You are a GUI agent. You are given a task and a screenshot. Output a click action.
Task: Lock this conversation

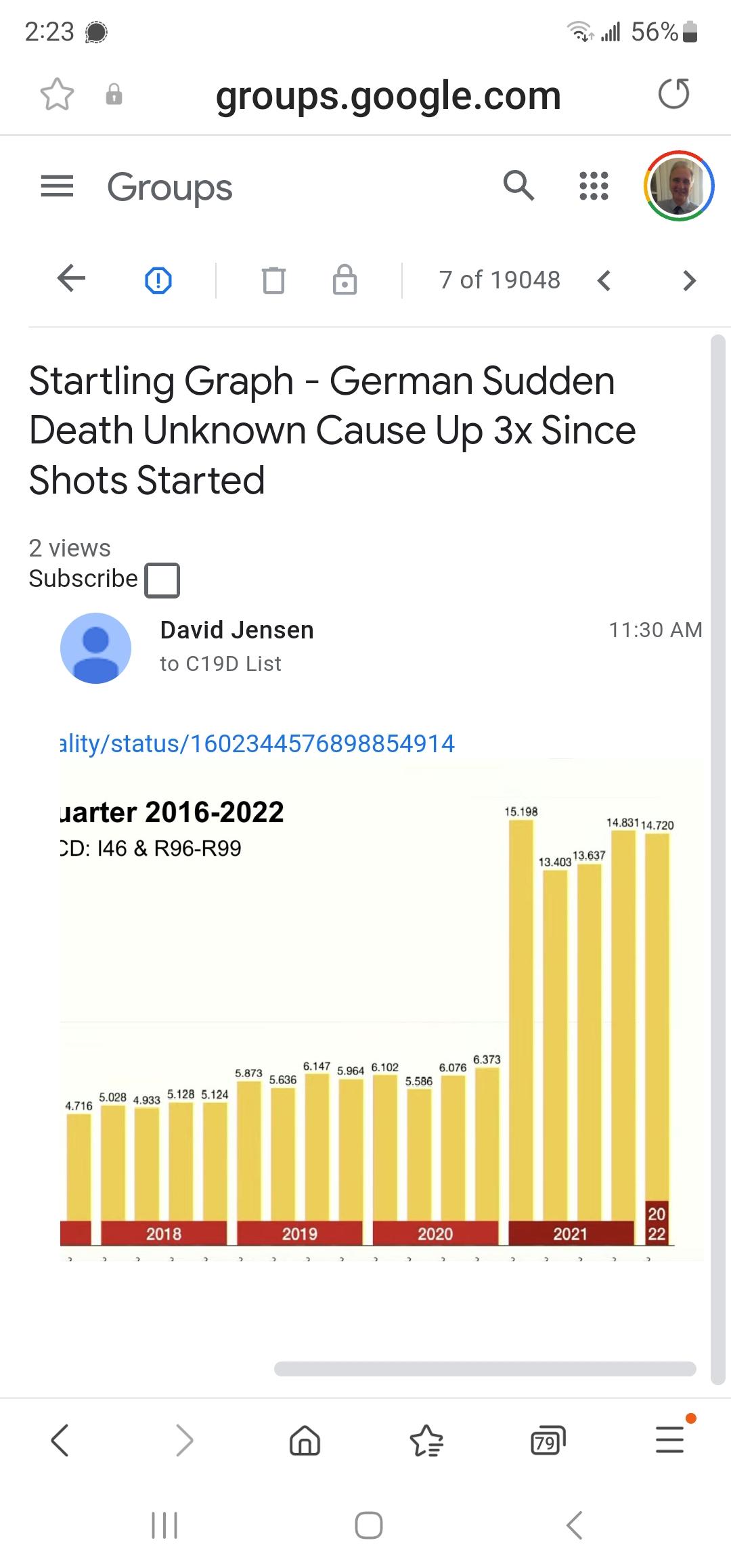coord(345,280)
